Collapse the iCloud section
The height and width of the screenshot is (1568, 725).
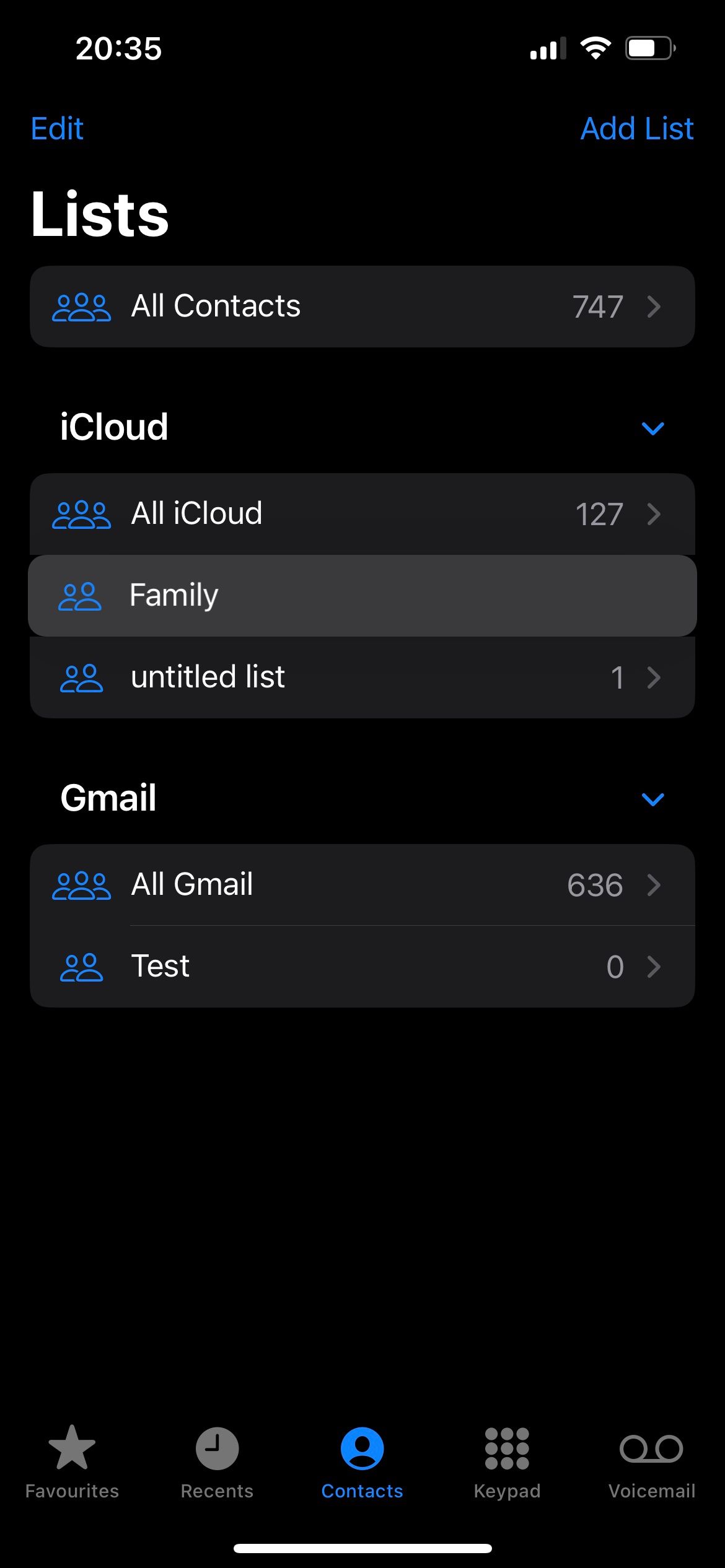click(x=652, y=428)
